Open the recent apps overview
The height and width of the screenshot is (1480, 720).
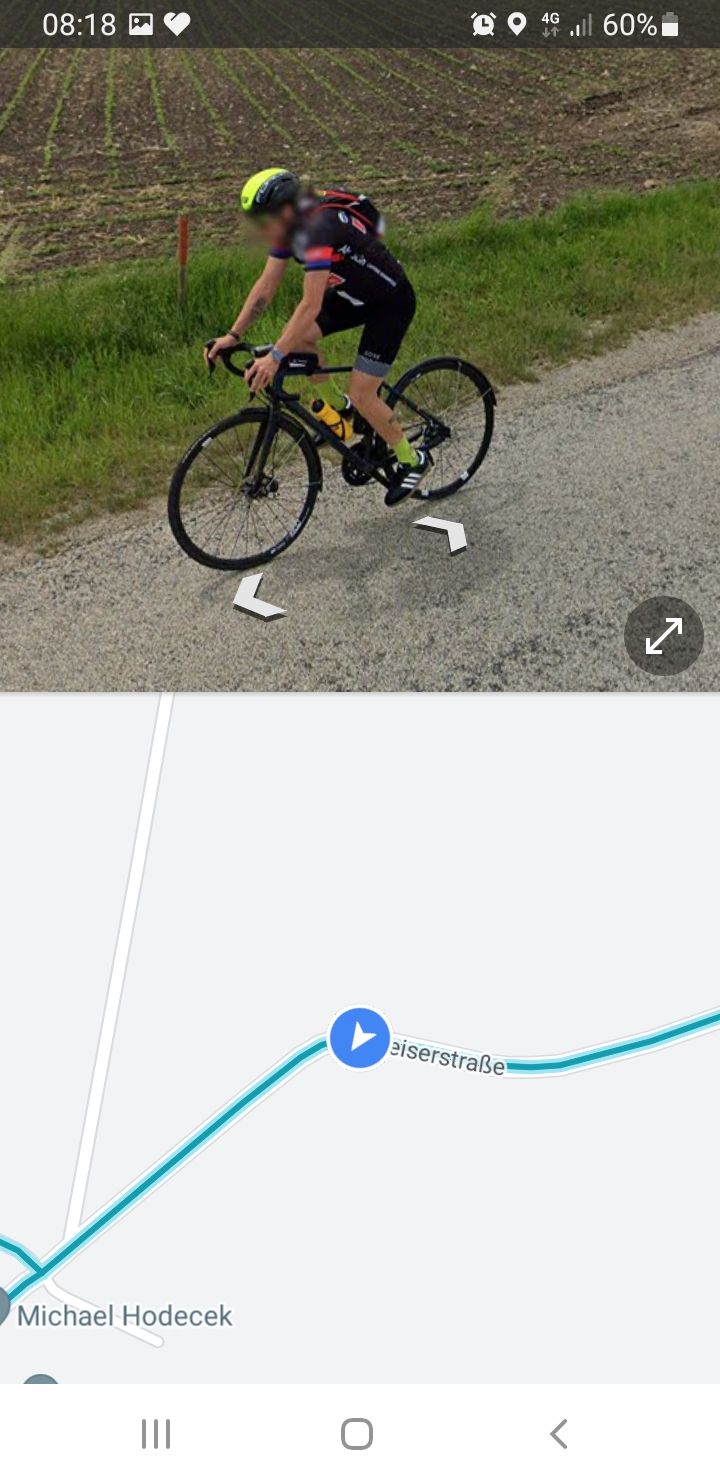point(156,1433)
